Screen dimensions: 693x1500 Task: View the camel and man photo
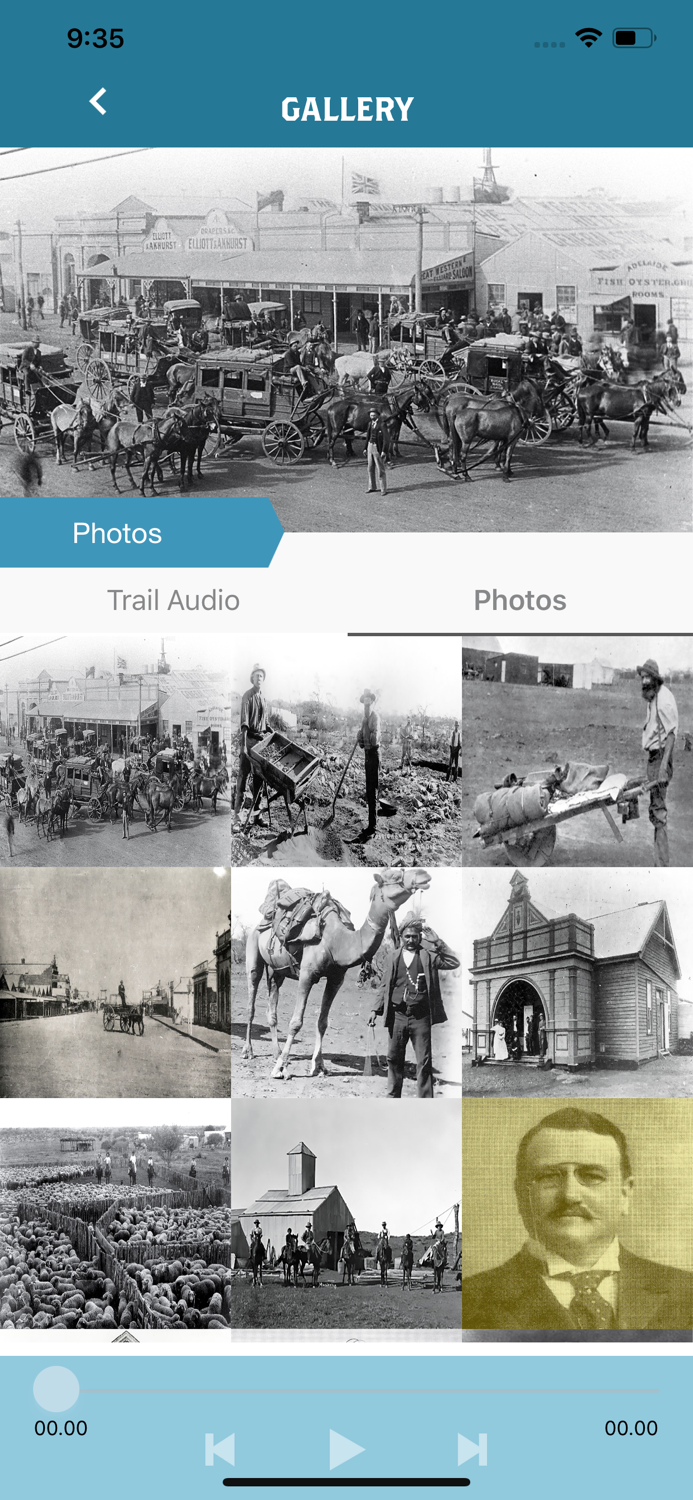[x=346, y=982]
